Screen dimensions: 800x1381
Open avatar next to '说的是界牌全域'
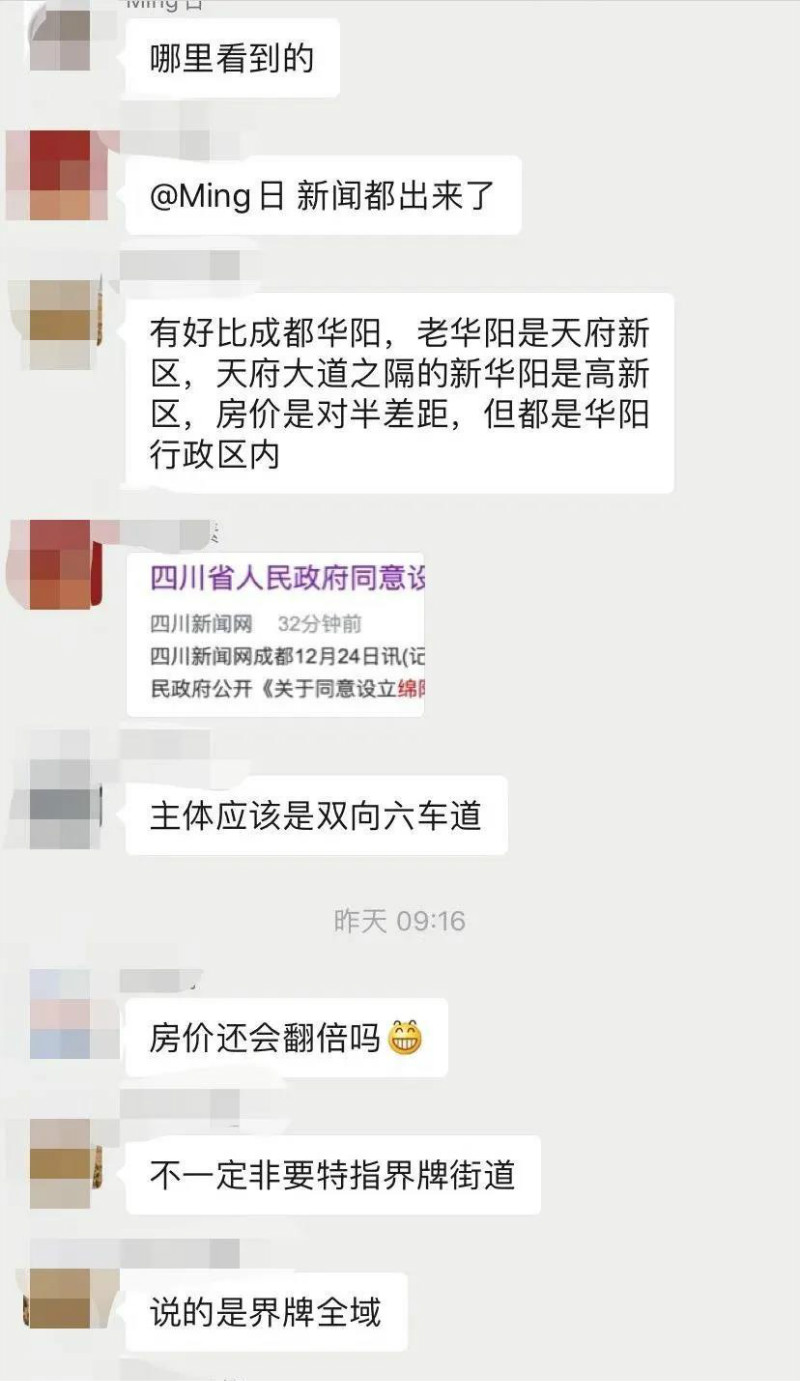[60, 1298]
